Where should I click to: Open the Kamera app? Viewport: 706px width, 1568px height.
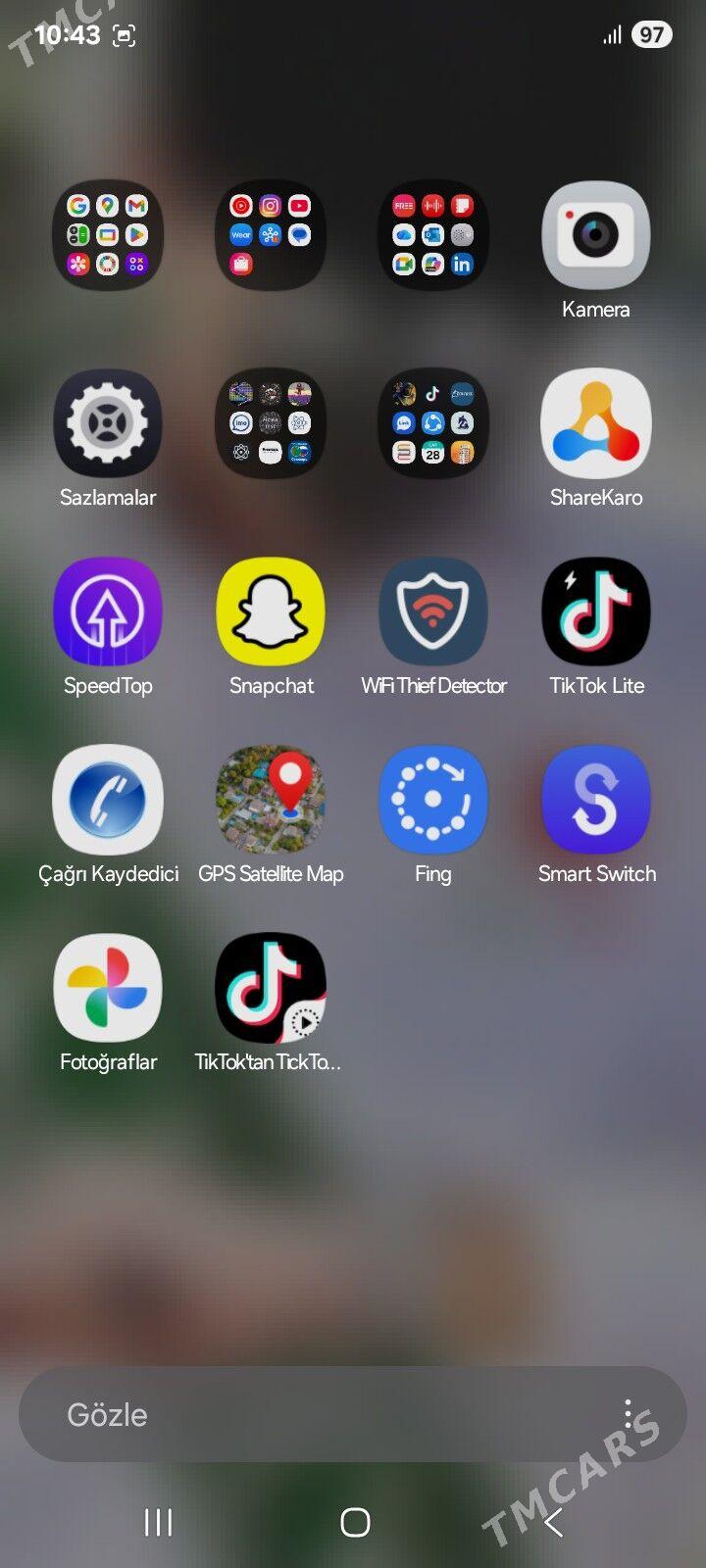[x=595, y=237]
